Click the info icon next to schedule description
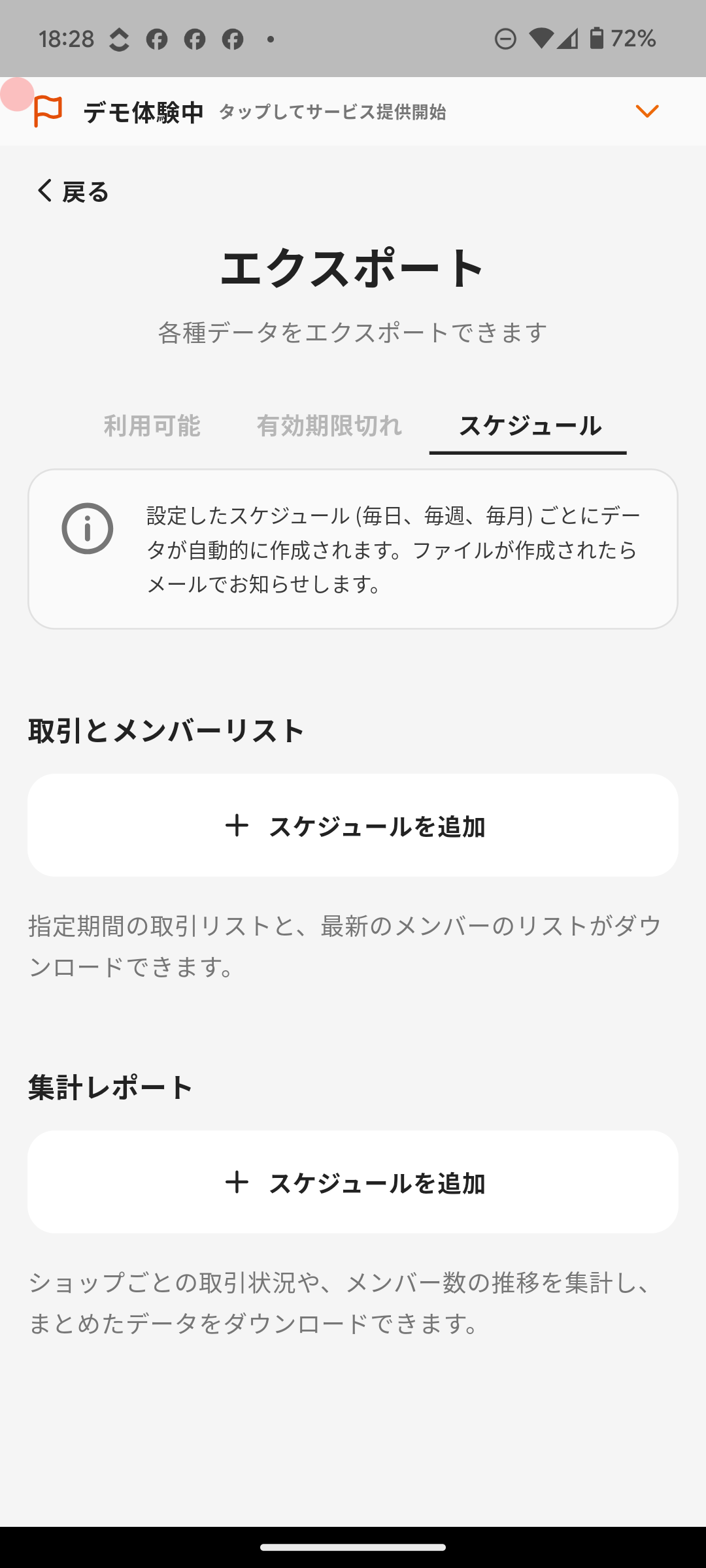This screenshot has width=706, height=1568. 88,529
